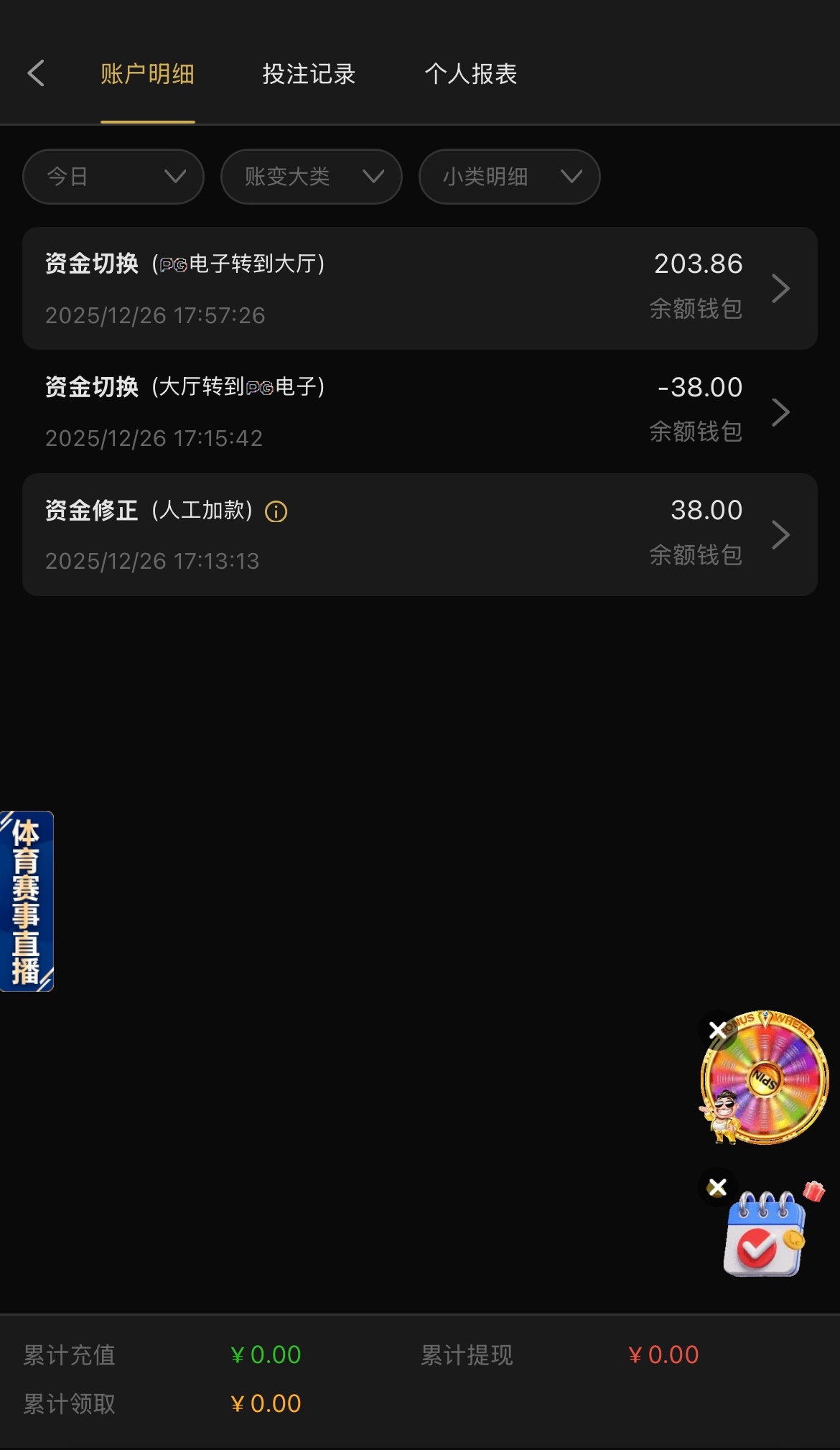Go back using the top-left arrow
The width and height of the screenshot is (840, 1450).
(36, 73)
